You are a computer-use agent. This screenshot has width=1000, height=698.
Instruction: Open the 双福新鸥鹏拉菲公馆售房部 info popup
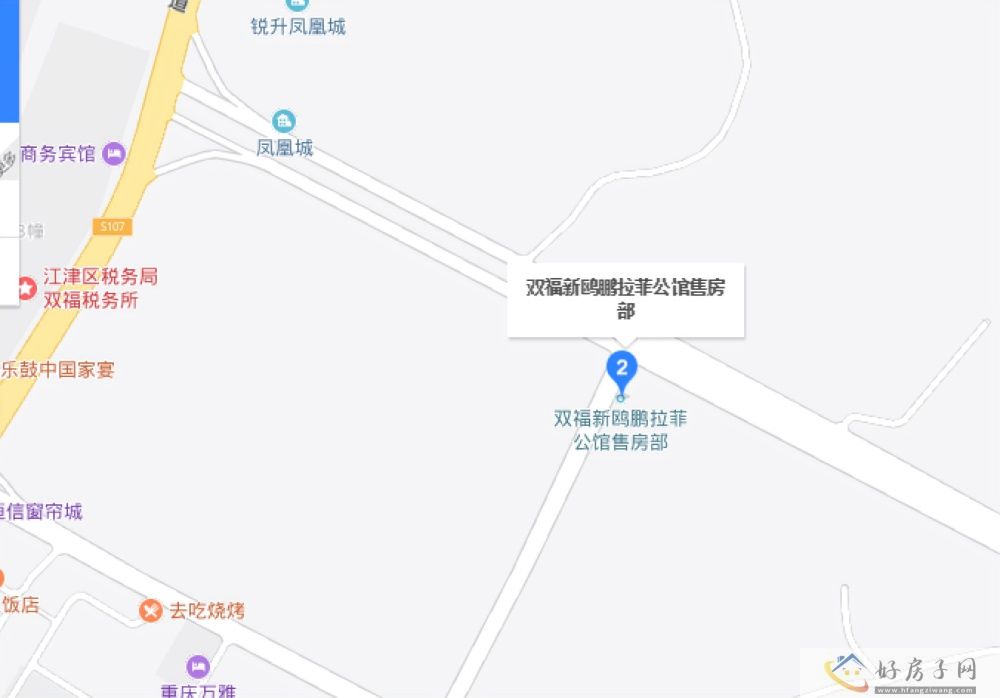pos(626,299)
